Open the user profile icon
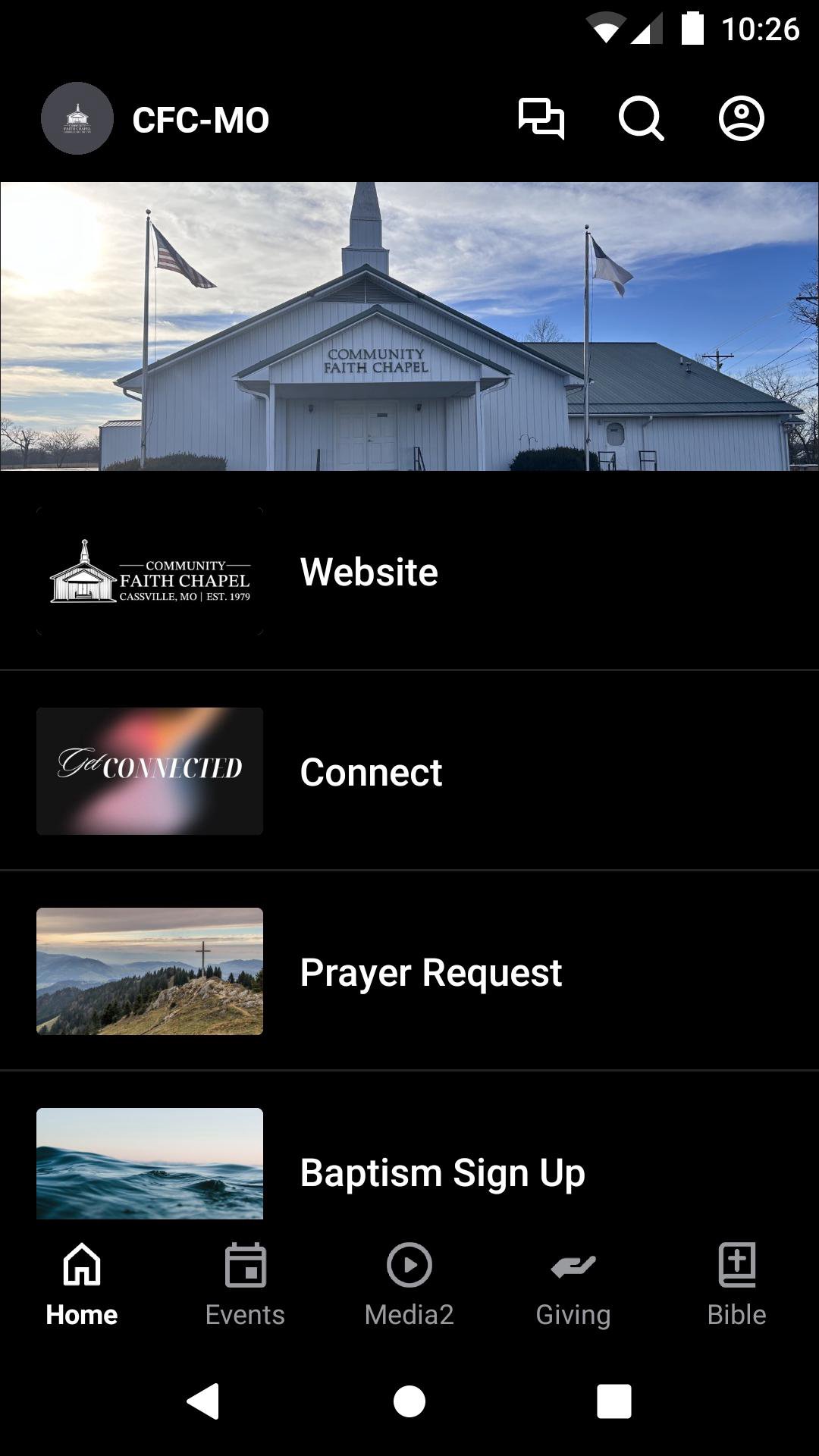The height and width of the screenshot is (1456, 819). (741, 119)
